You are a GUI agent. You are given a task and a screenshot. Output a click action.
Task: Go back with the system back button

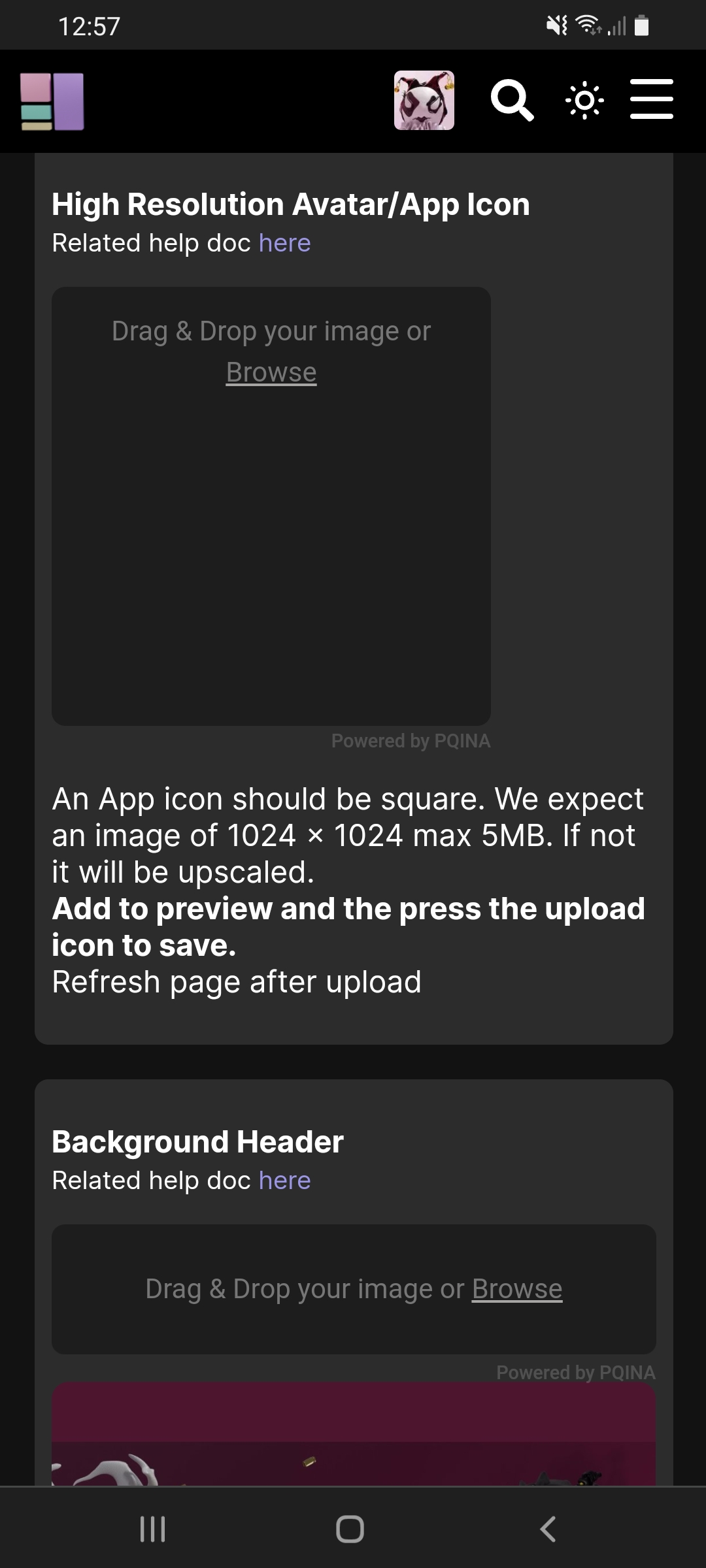pos(548,1529)
